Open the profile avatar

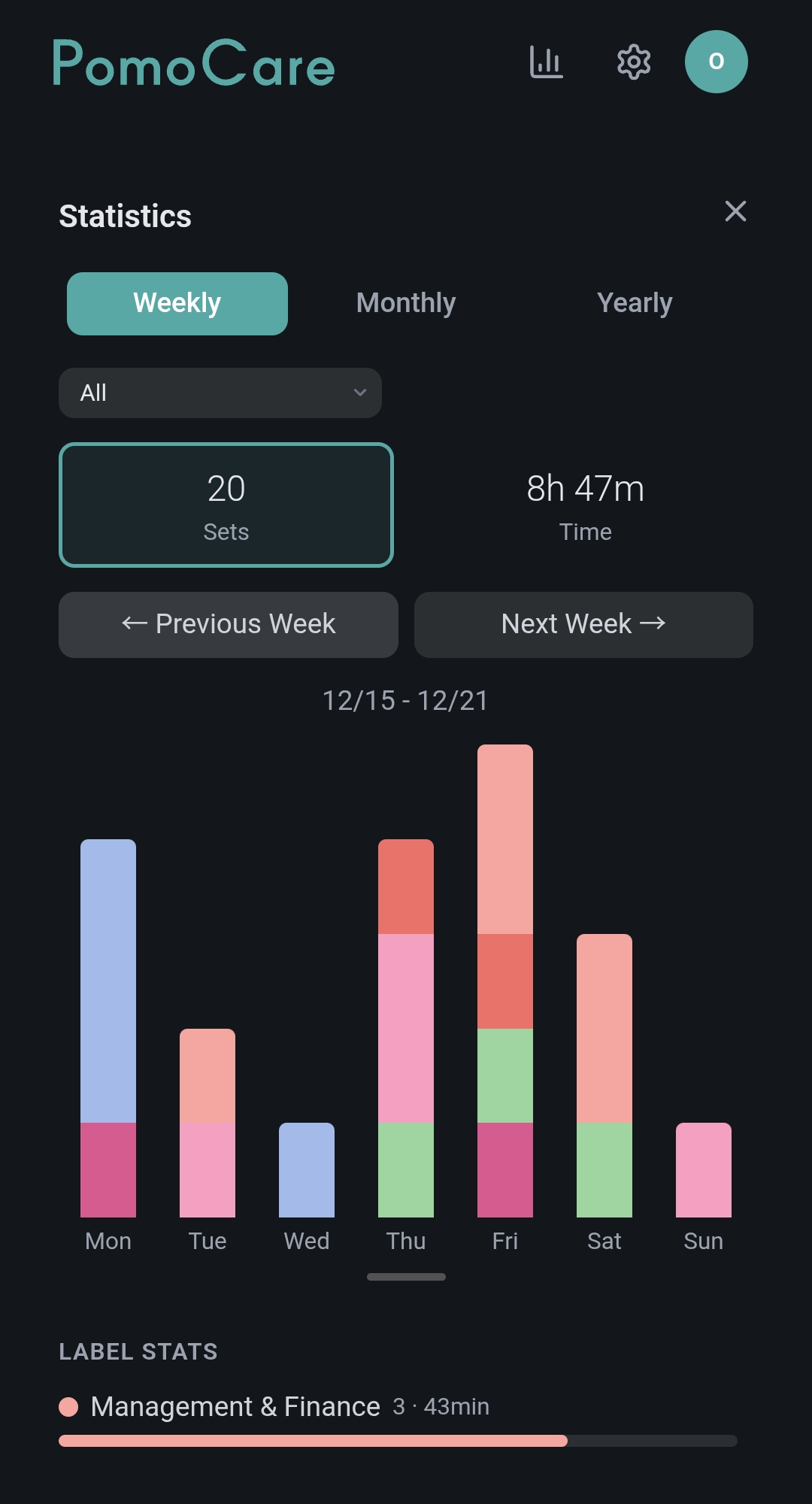click(x=716, y=62)
